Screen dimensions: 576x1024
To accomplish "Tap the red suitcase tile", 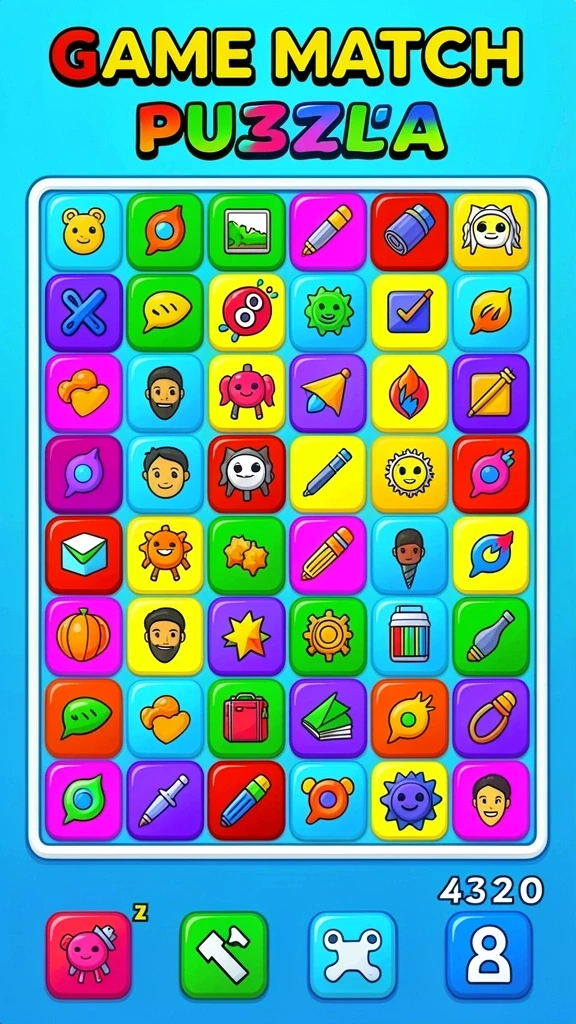I will coord(247,718).
